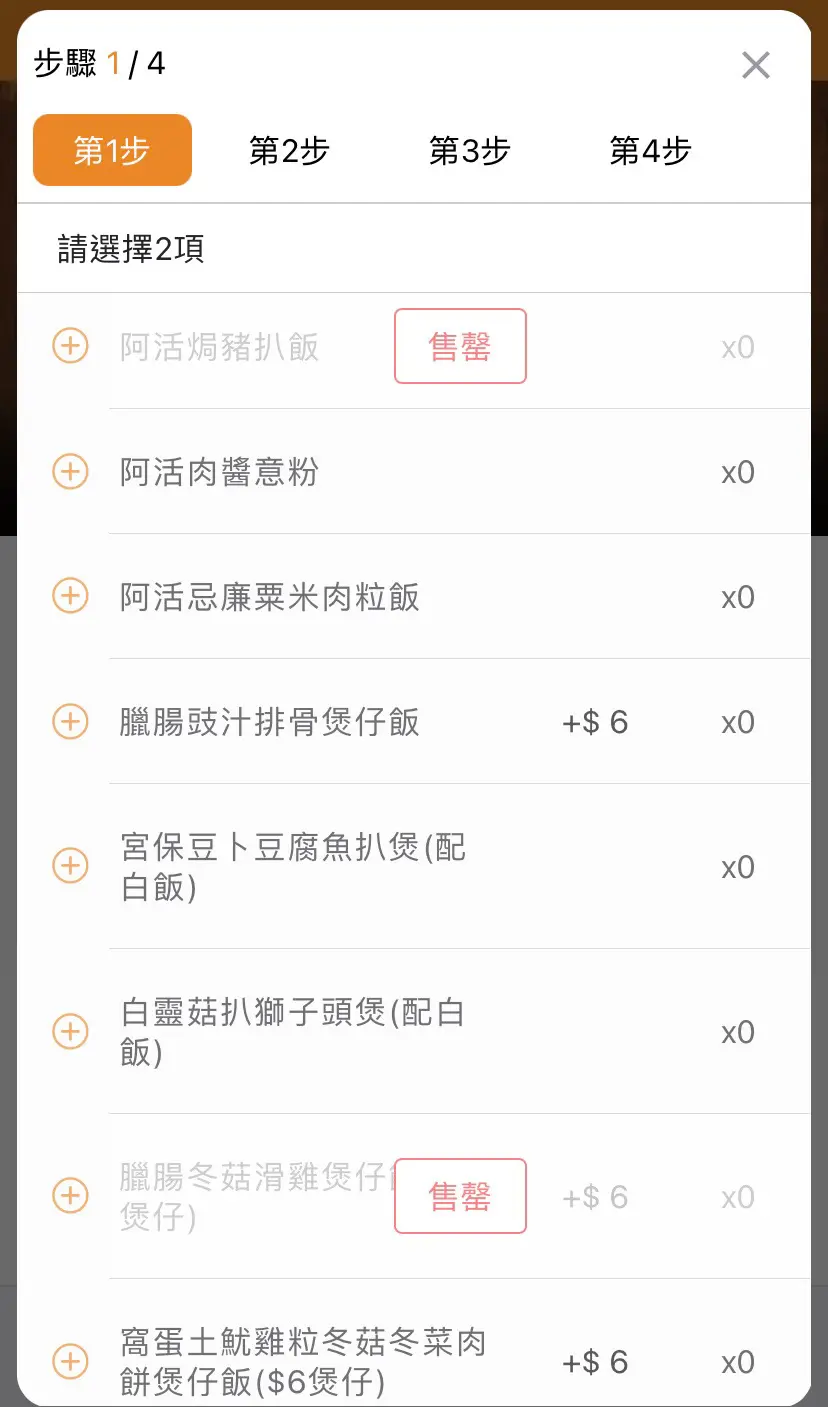
Task: Add one 窩蛋土魷雞粒冬菇冬菜肉餅煲仔飯
Action: (x=70, y=1361)
